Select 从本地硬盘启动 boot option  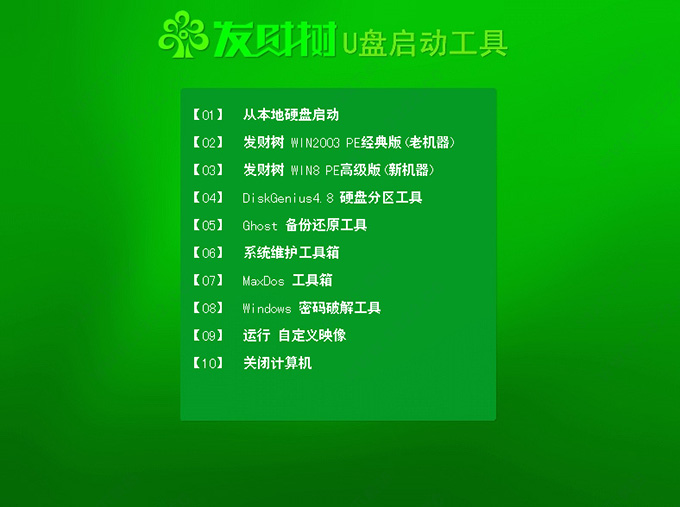click(x=290, y=115)
